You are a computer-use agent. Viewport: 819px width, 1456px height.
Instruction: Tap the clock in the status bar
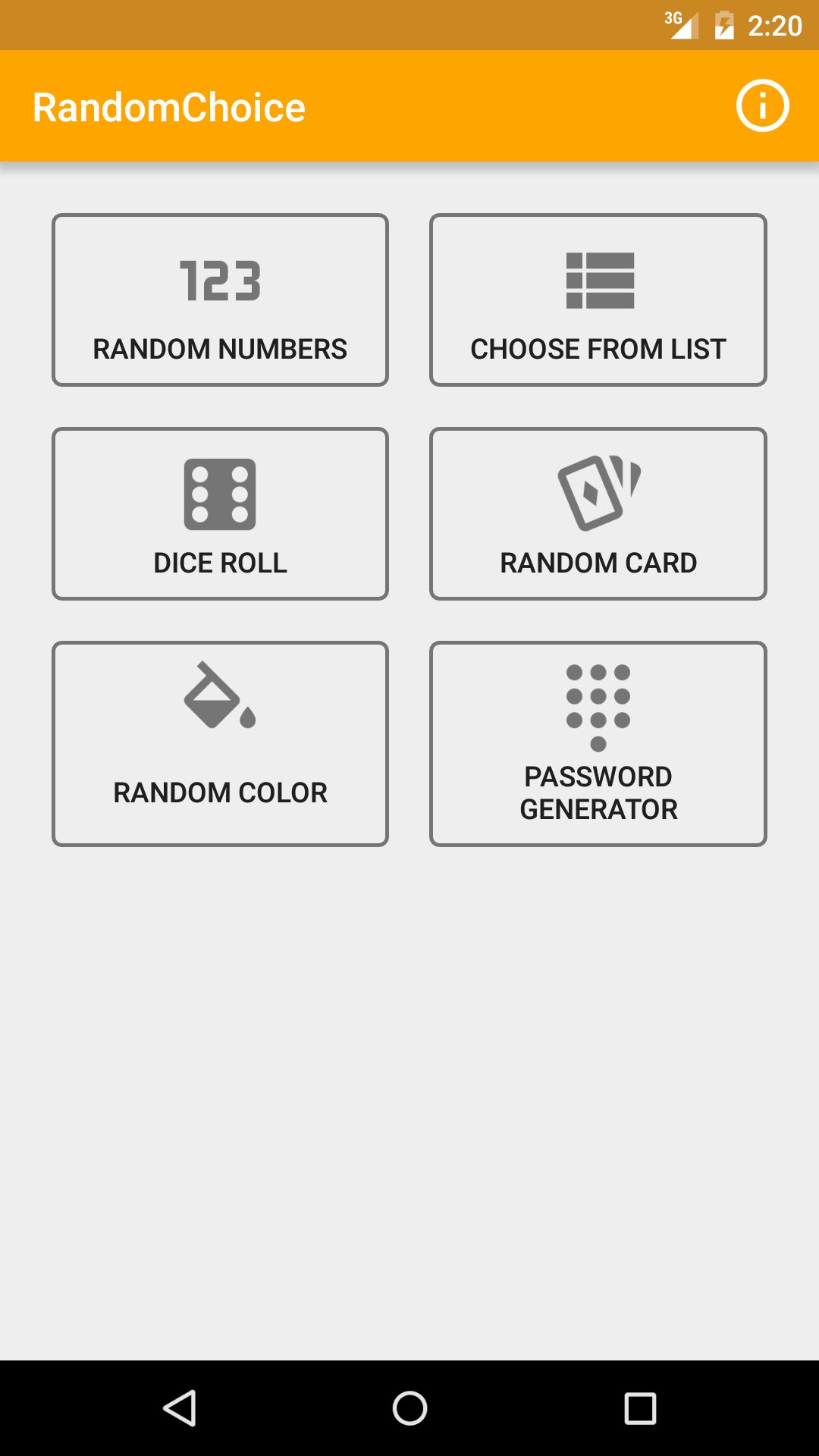point(776,25)
